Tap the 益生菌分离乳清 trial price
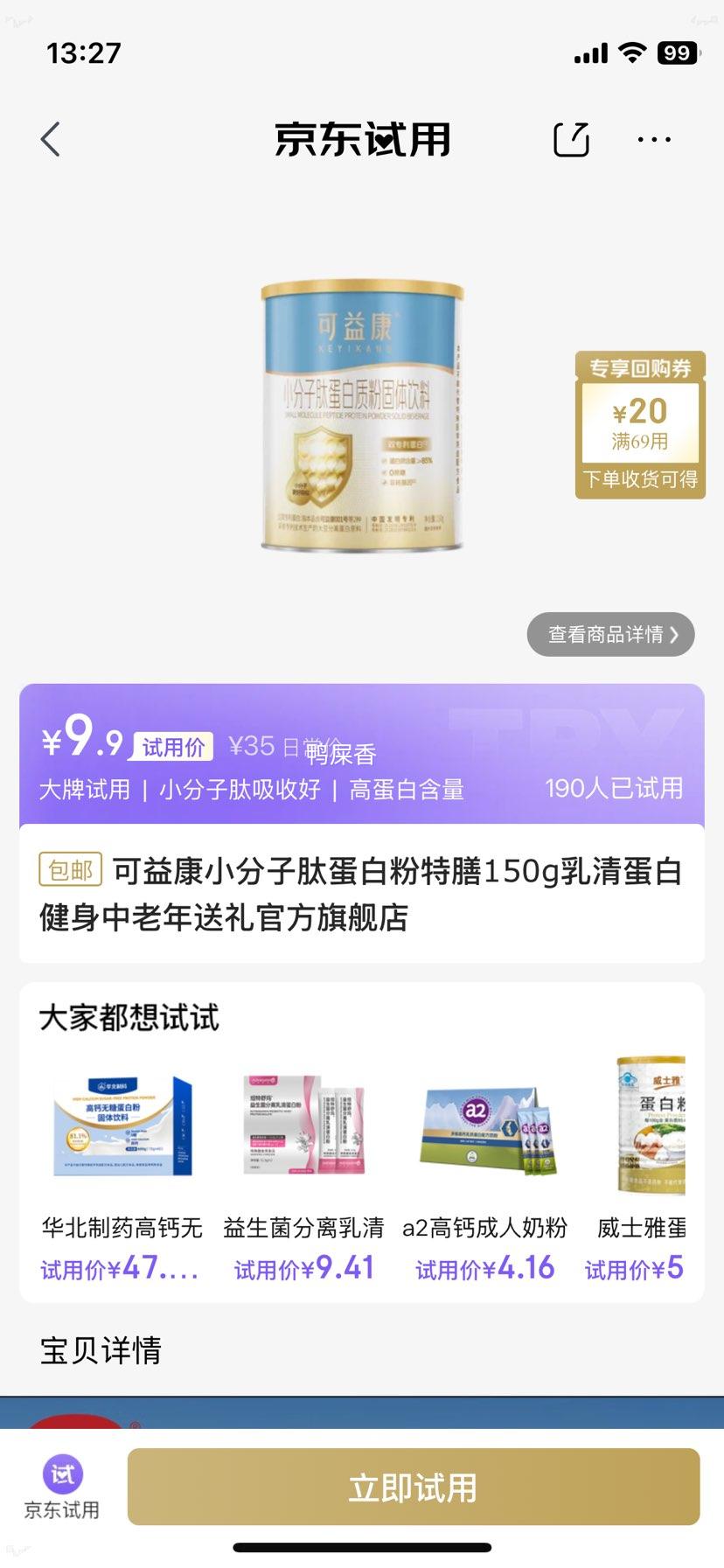The width and height of the screenshot is (724, 1568). click(304, 1267)
